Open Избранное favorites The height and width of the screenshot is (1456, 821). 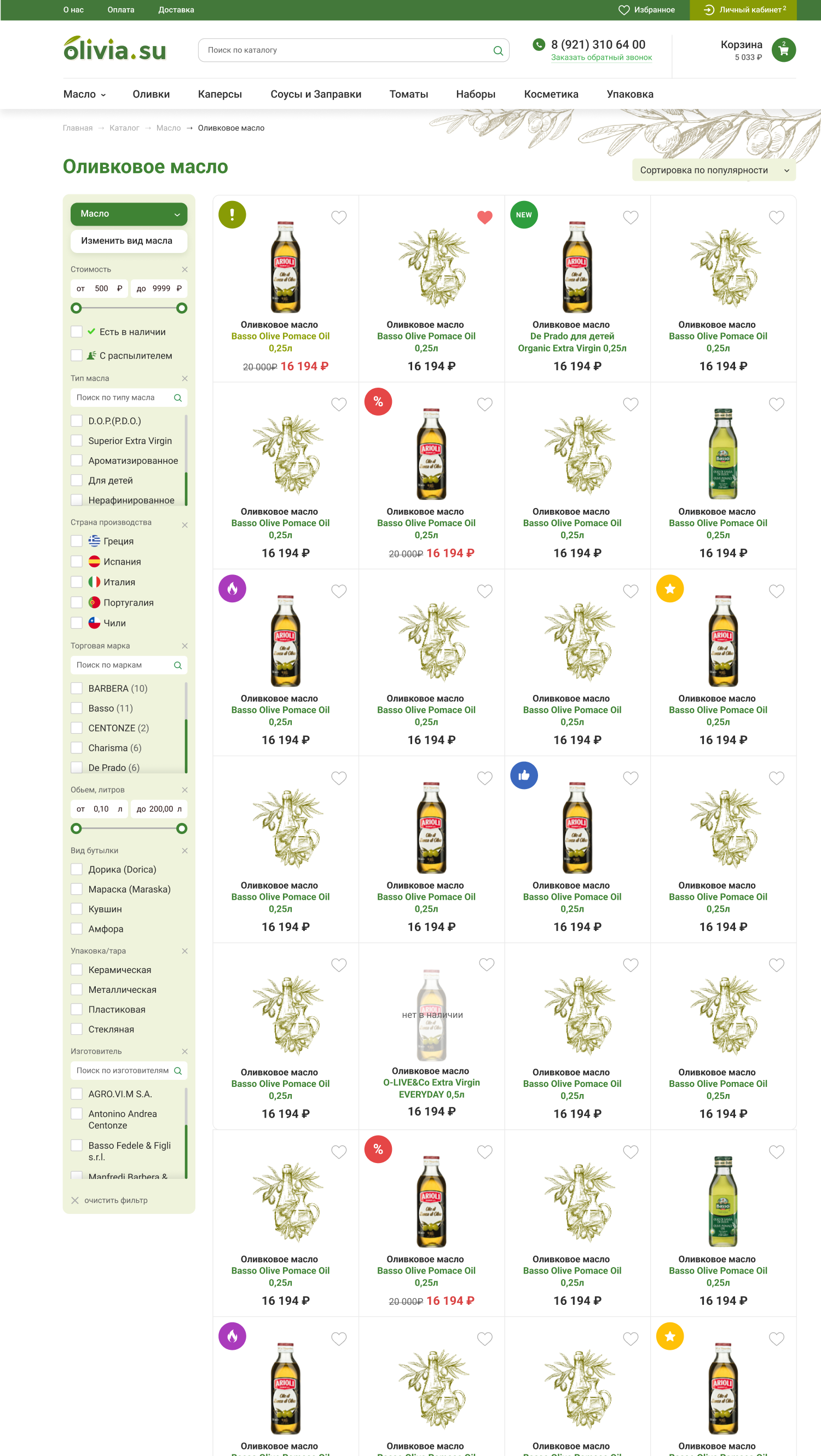[646, 10]
